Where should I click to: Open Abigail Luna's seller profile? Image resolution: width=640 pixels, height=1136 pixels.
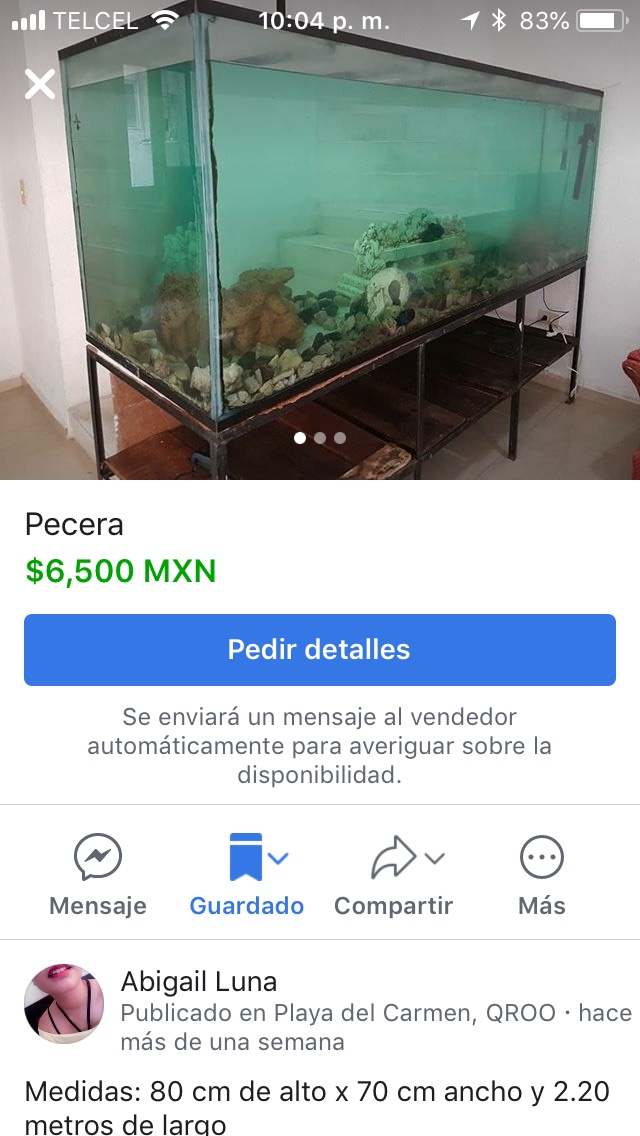tap(199, 982)
